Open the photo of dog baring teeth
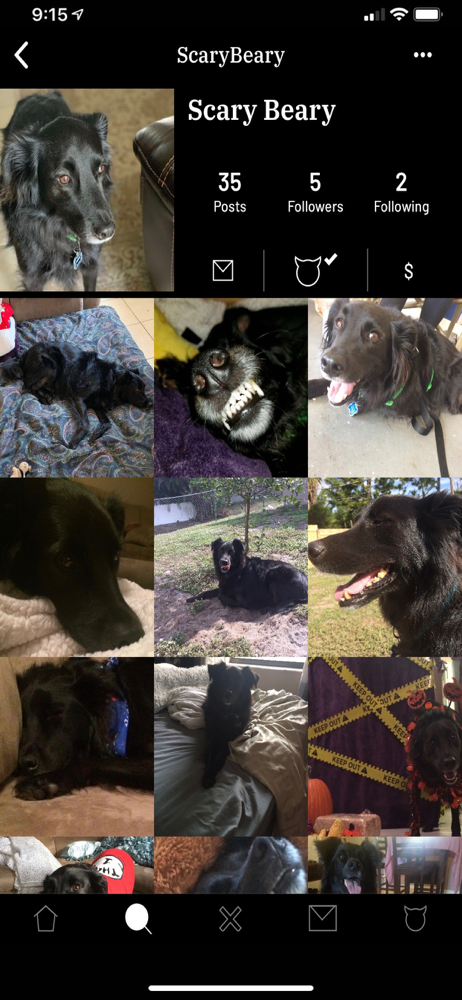 click(x=230, y=388)
